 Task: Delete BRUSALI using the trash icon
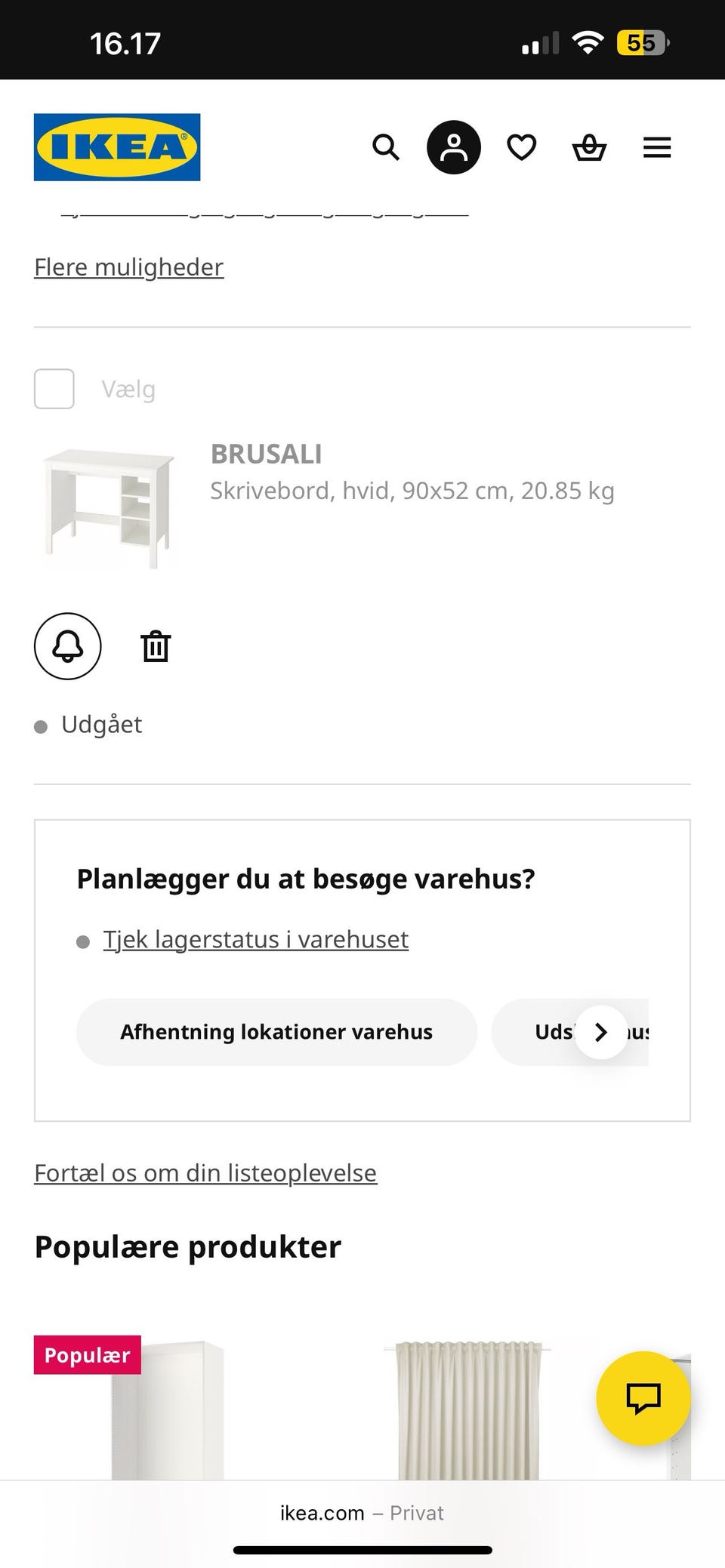pyautogui.click(x=156, y=646)
